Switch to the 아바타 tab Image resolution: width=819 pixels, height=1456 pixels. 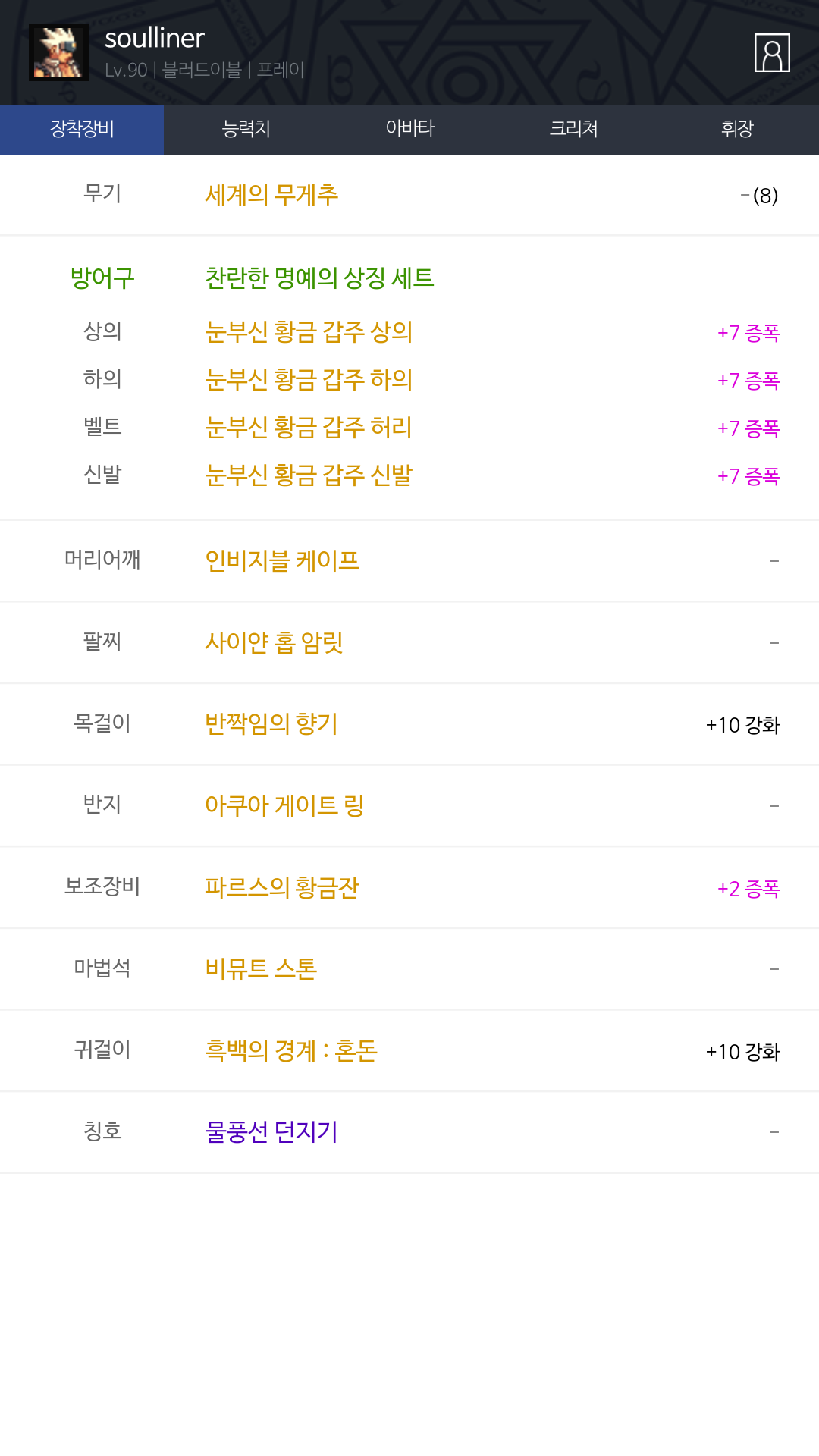point(409,129)
